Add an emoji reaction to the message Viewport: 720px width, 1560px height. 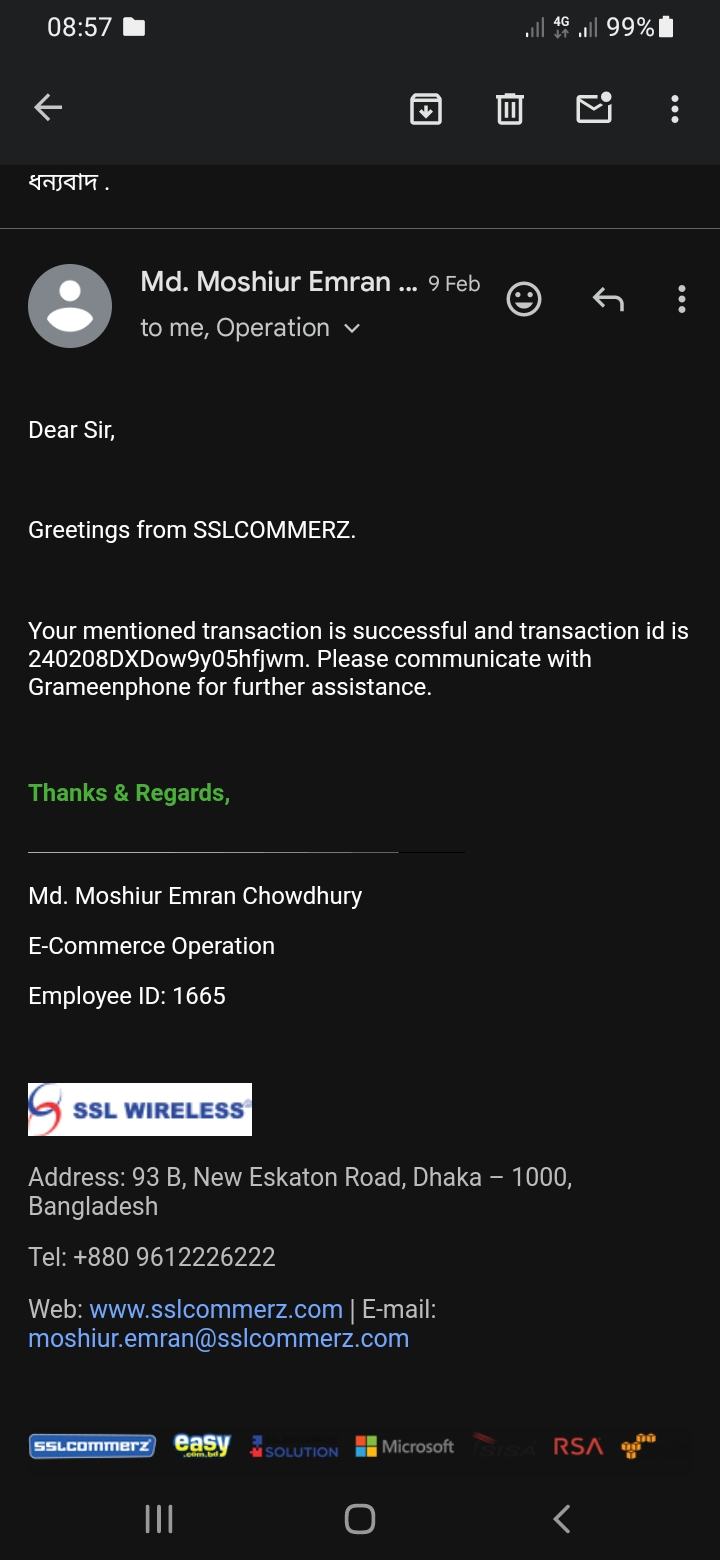pos(524,299)
